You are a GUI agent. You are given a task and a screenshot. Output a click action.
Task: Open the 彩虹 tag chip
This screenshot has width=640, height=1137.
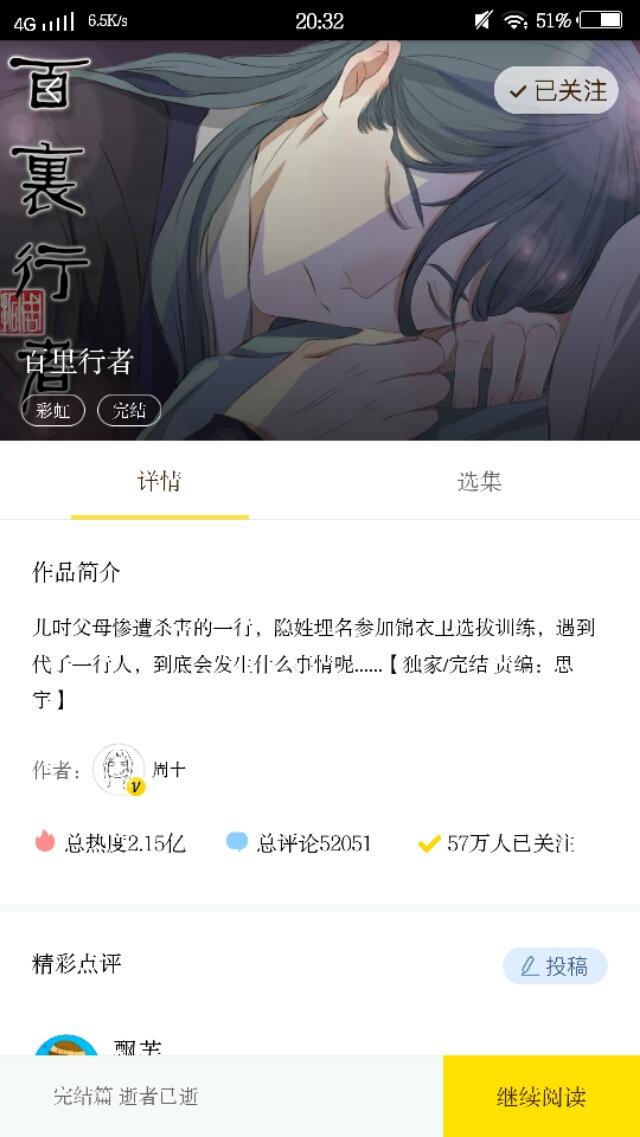(53, 411)
